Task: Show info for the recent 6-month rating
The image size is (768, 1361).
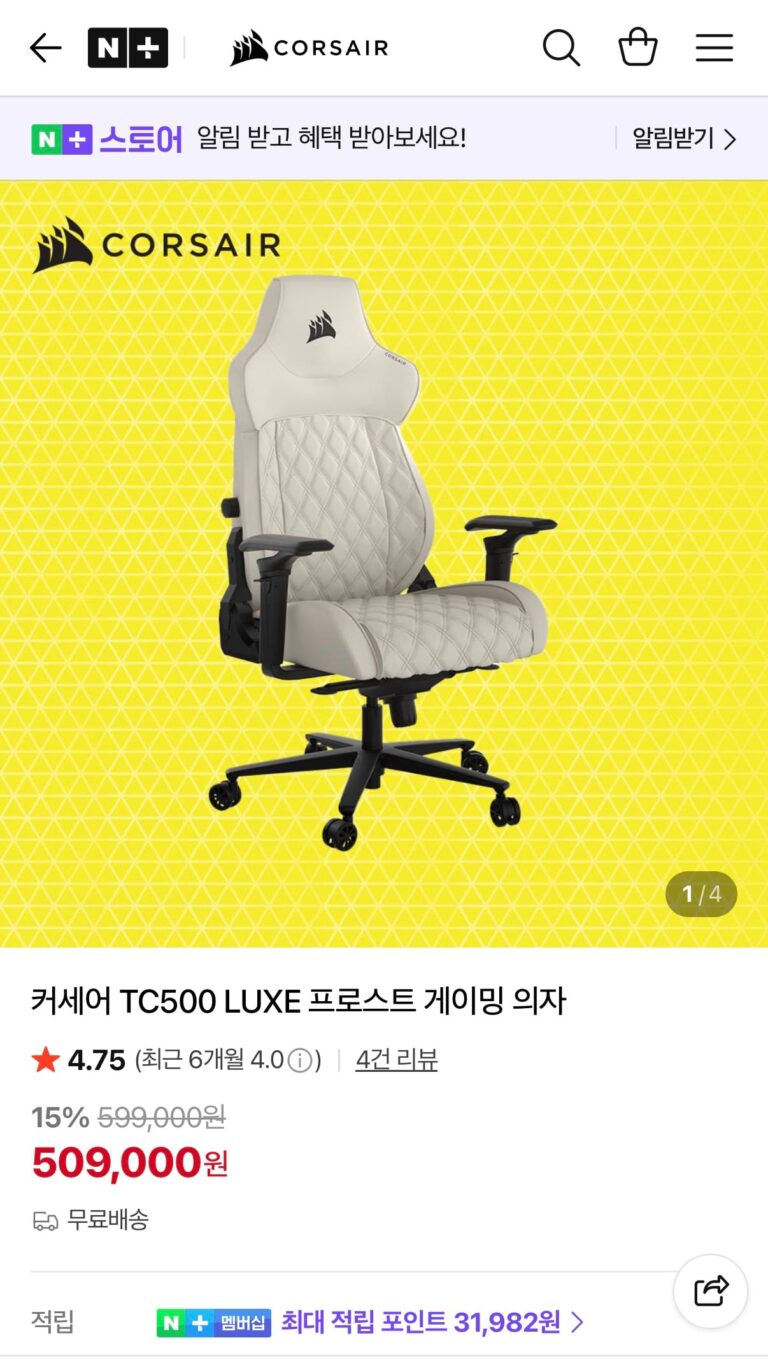Action: click(x=300, y=1061)
